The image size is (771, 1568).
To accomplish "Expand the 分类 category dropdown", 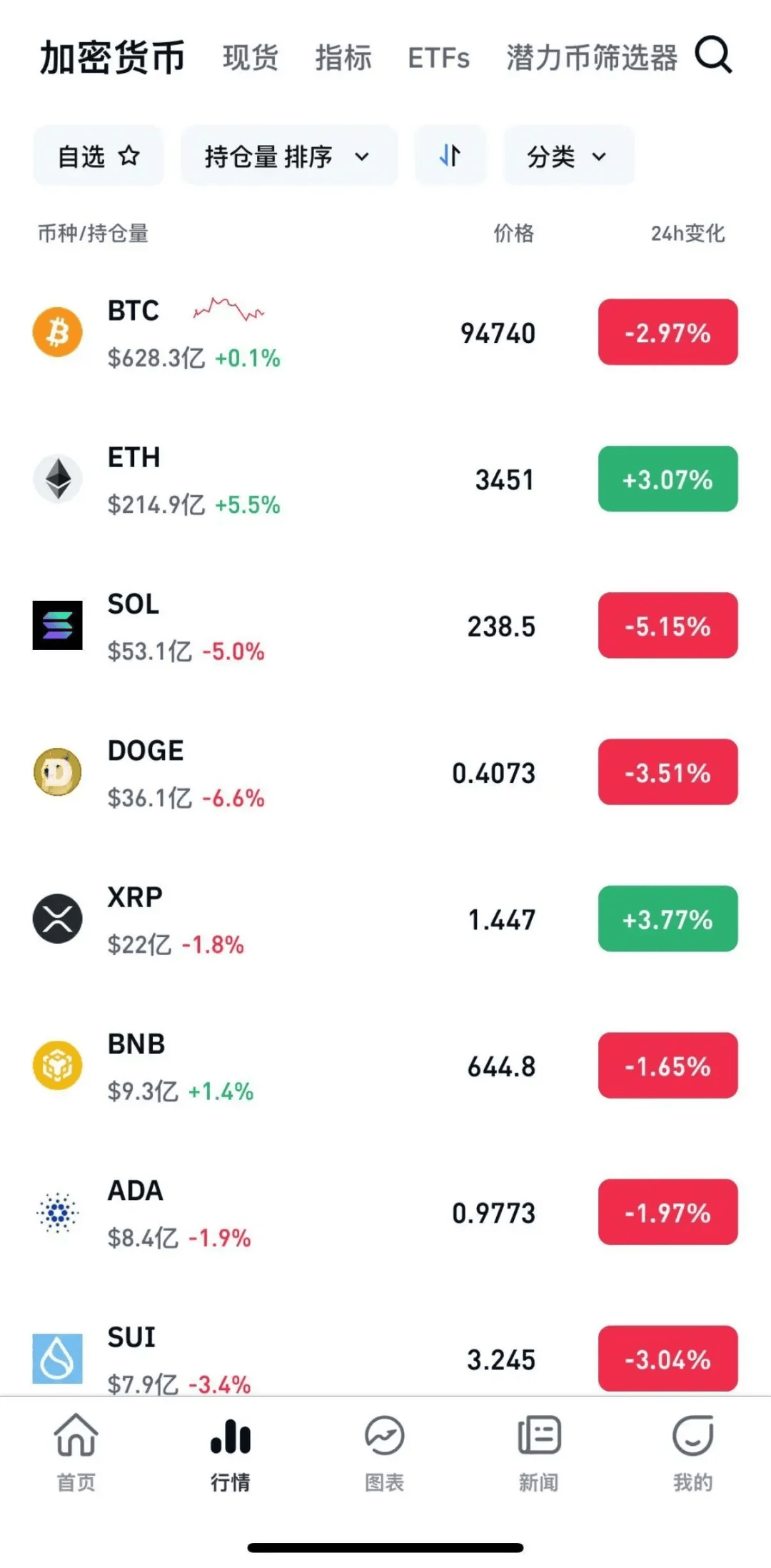I will pos(568,155).
